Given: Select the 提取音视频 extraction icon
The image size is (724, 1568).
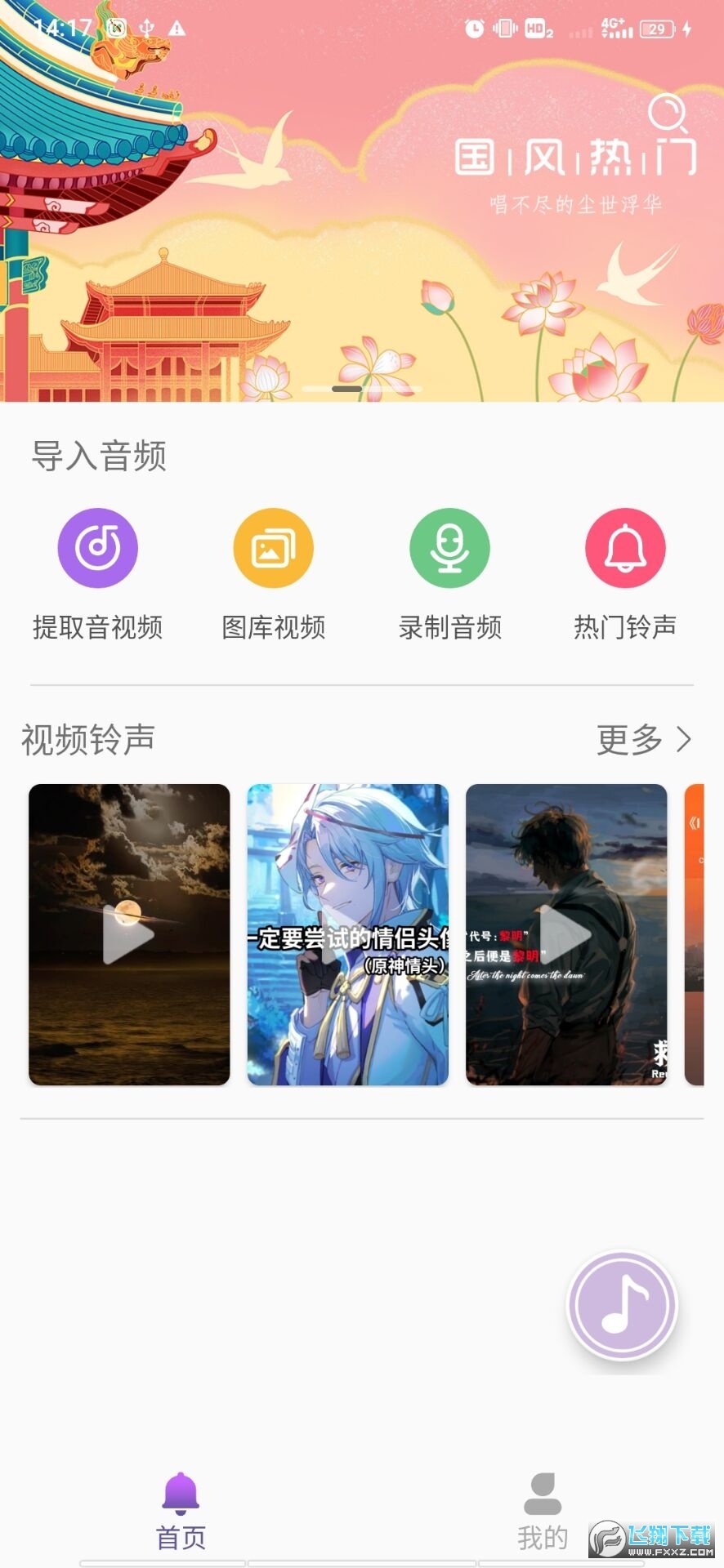Looking at the screenshot, I should (97, 547).
